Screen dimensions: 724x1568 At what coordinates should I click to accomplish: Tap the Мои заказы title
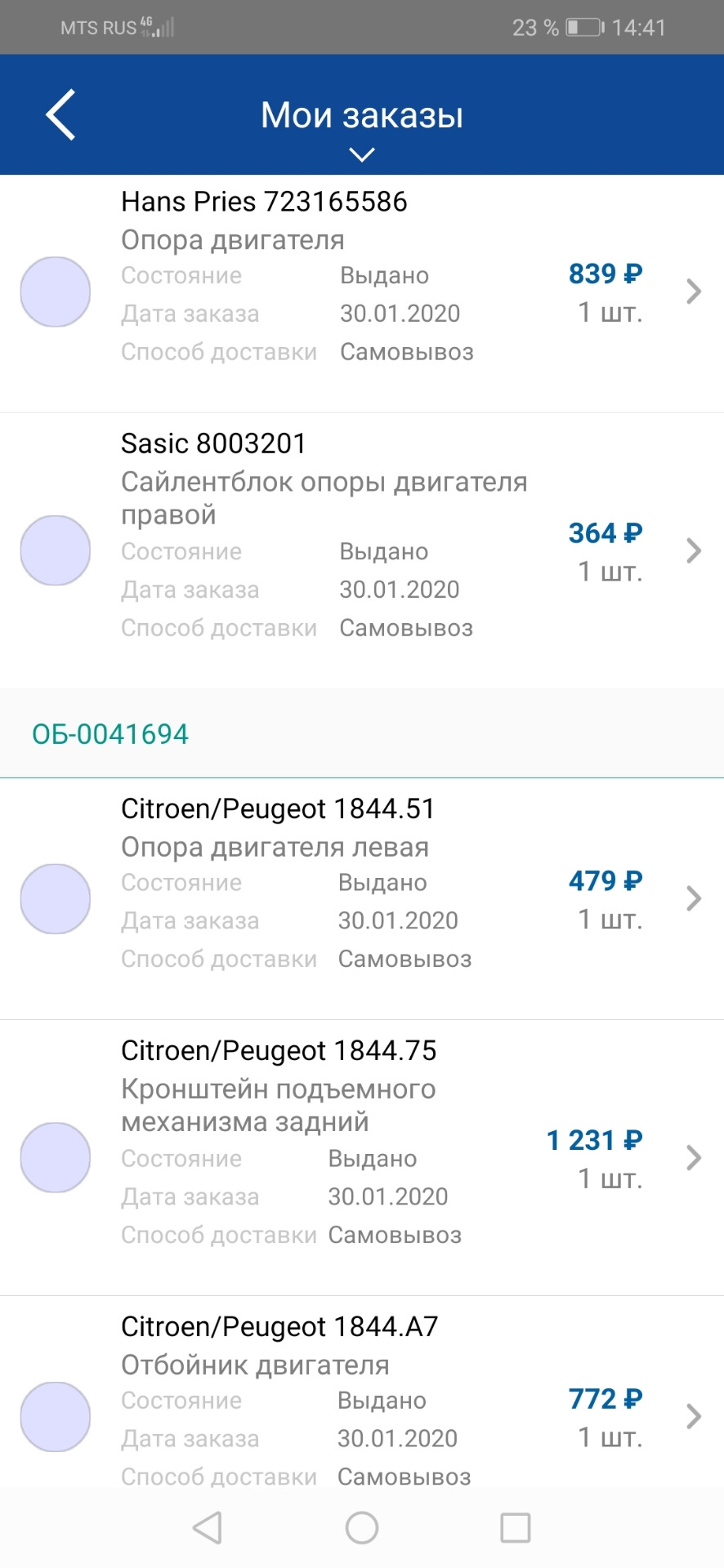pos(361,114)
